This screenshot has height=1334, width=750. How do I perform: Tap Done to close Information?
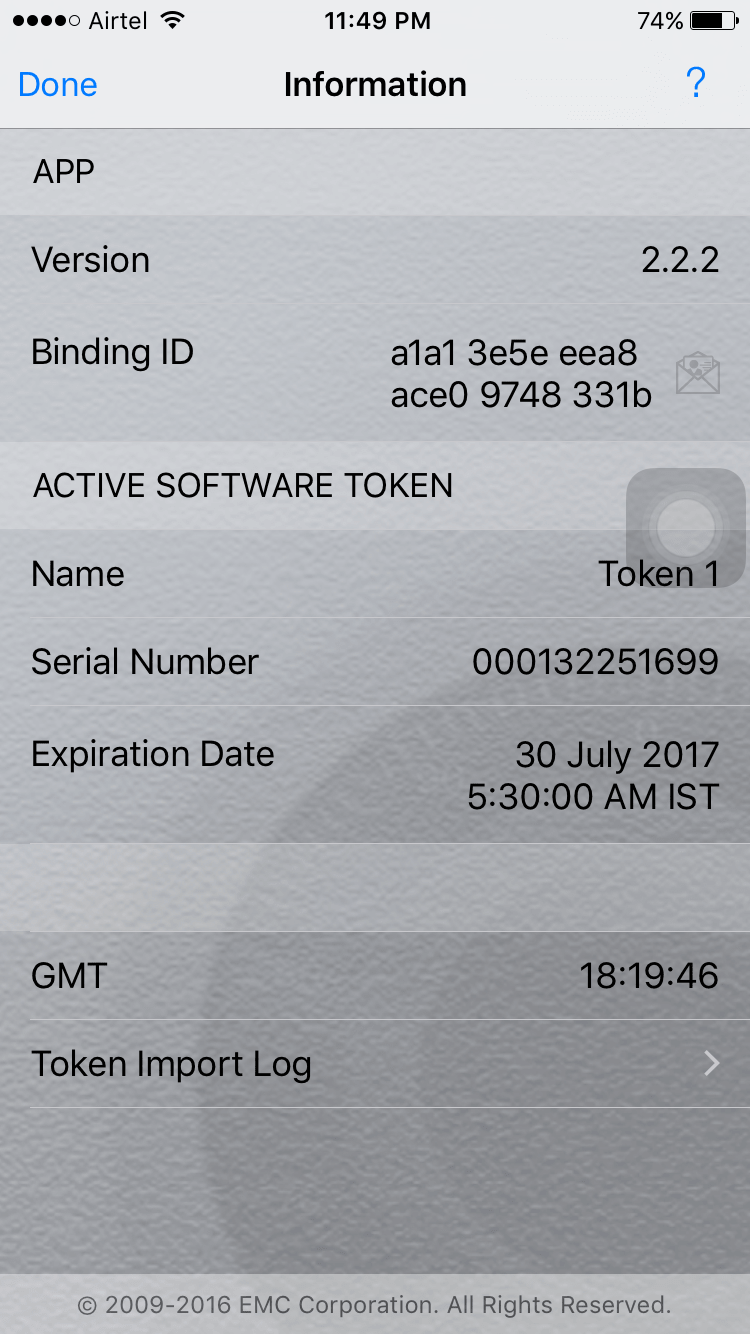point(58,85)
